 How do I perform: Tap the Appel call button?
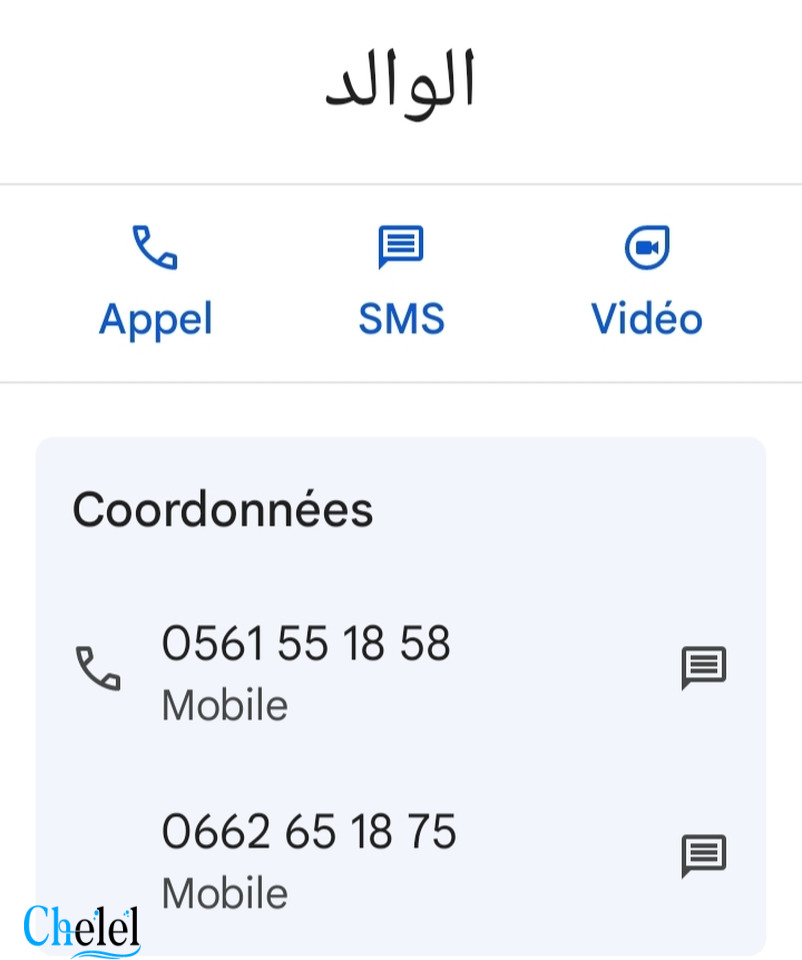(155, 282)
